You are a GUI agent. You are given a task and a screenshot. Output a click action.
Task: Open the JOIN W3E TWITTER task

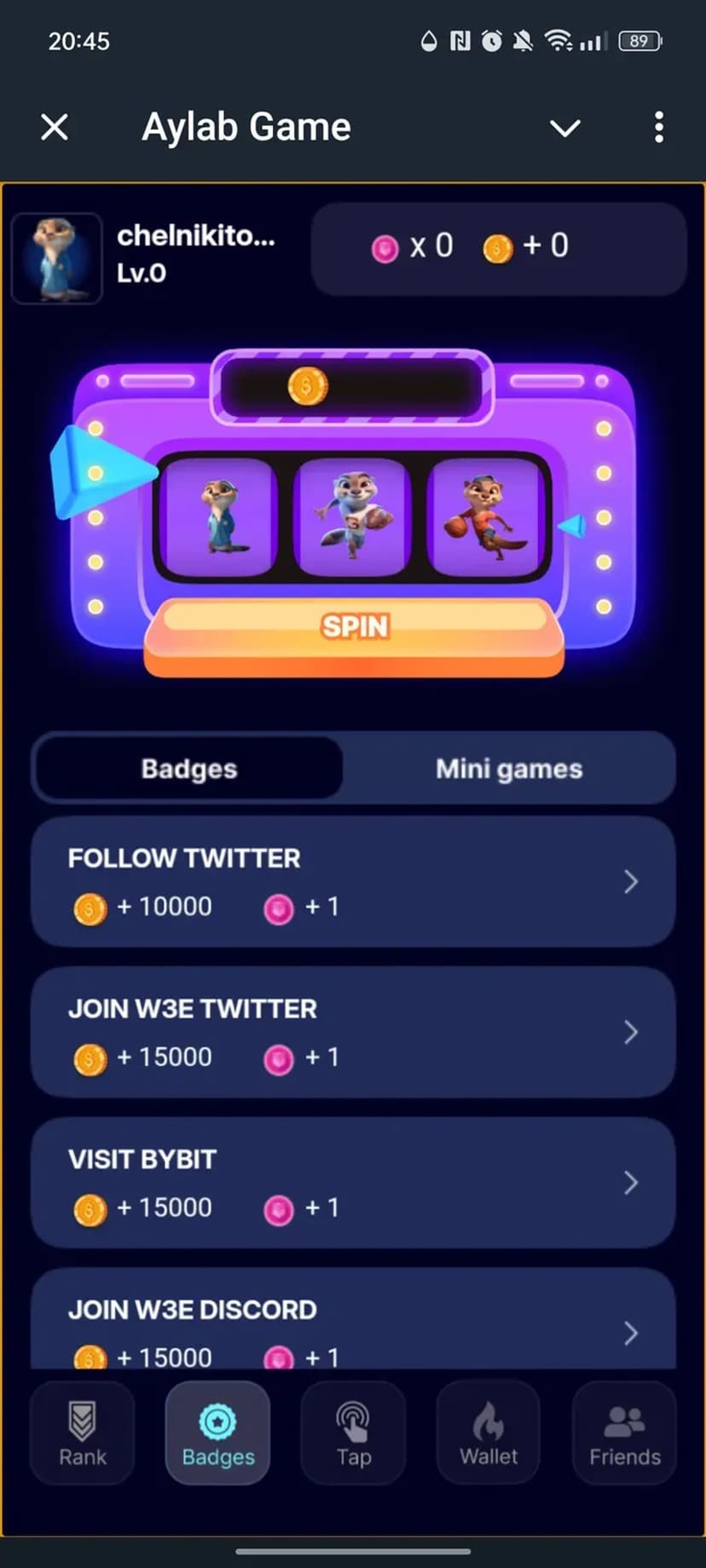tap(353, 1032)
